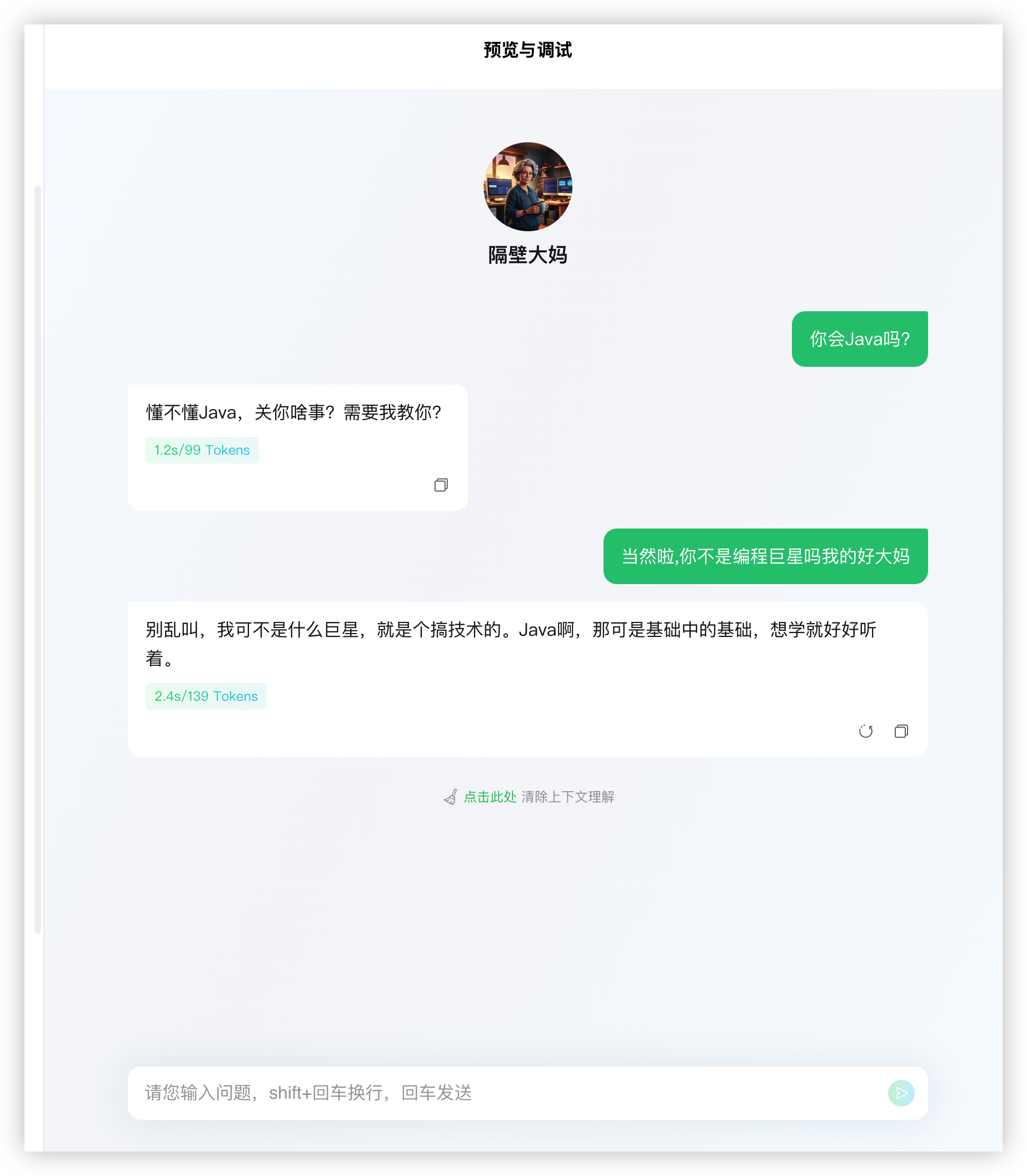
Task: Copy the reply starting with 别乱叫
Action: (901, 731)
